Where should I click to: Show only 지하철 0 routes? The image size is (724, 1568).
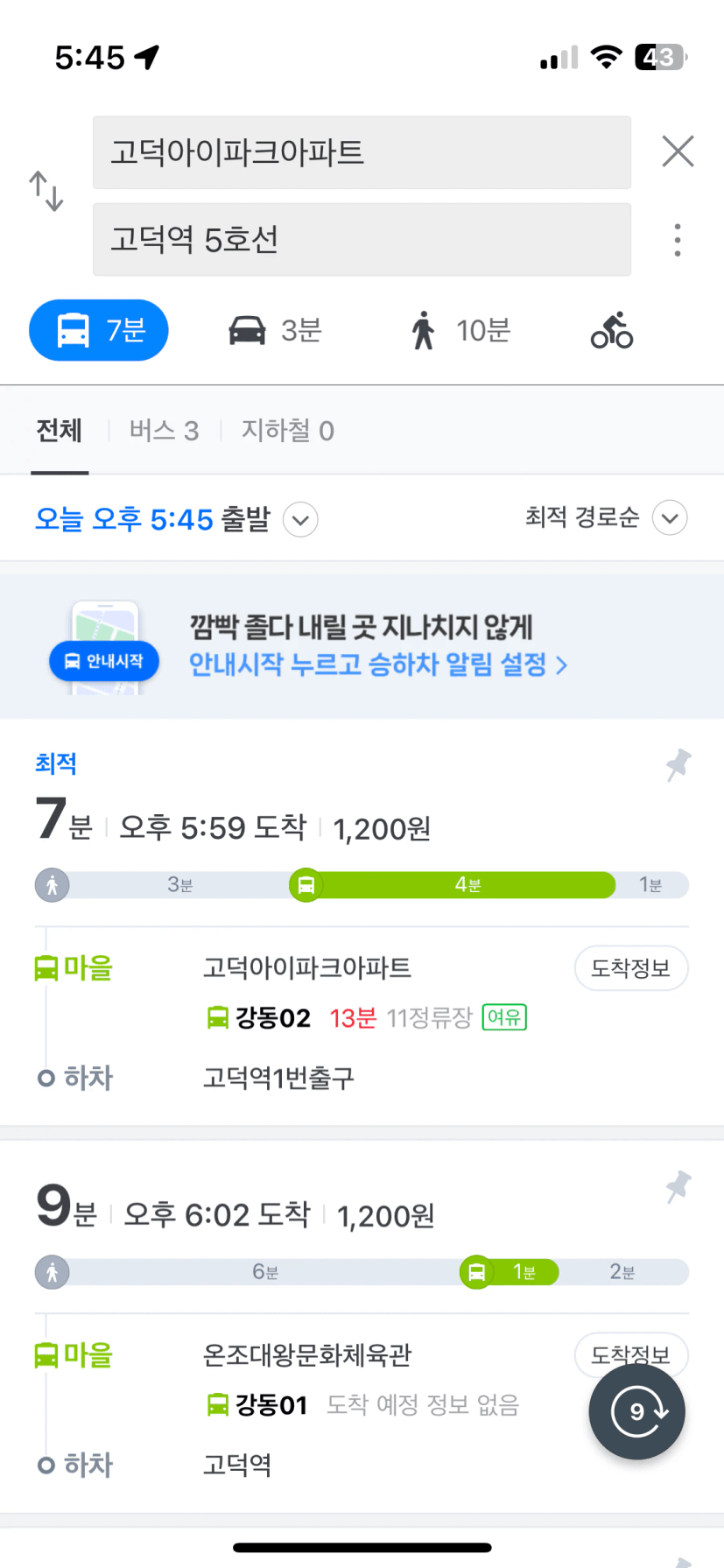(x=287, y=431)
